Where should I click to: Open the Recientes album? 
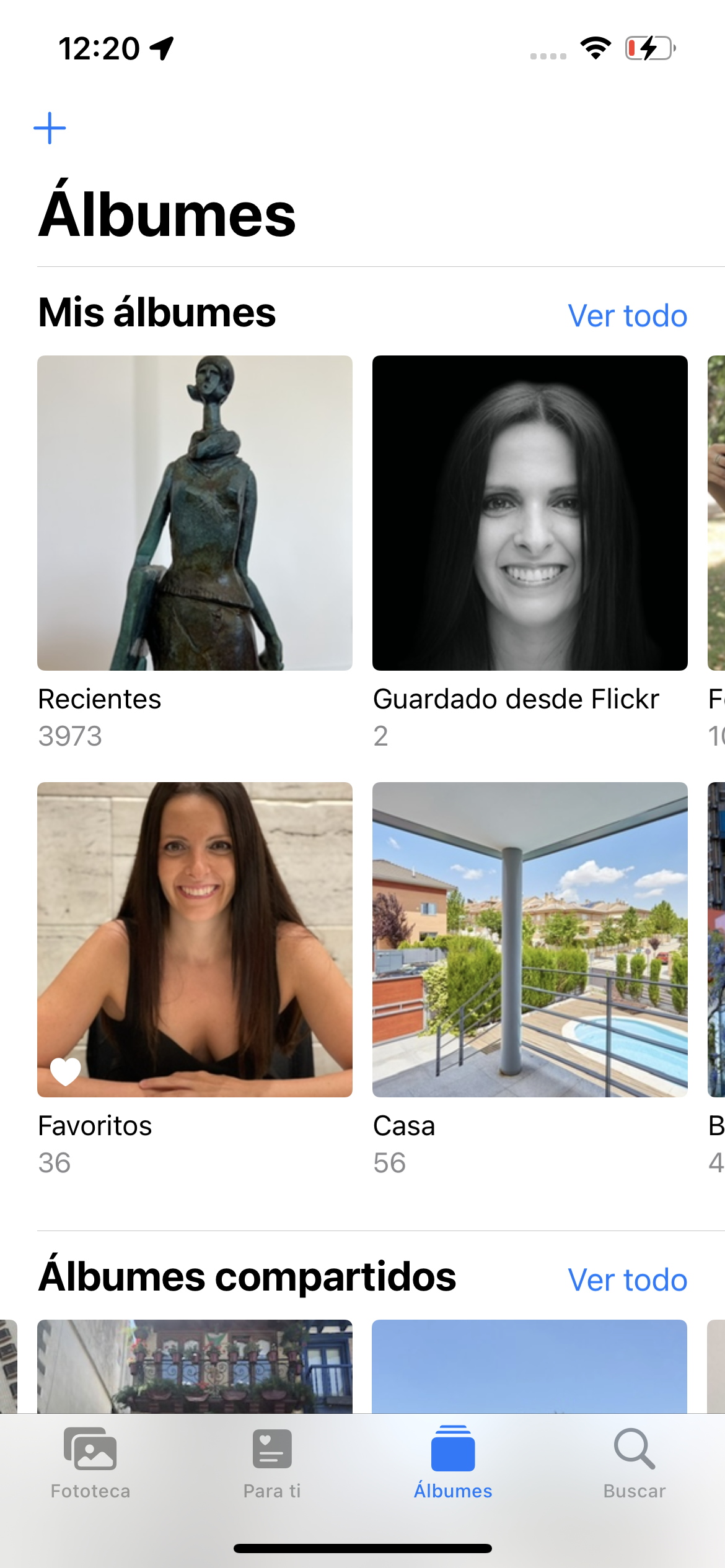pos(195,513)
